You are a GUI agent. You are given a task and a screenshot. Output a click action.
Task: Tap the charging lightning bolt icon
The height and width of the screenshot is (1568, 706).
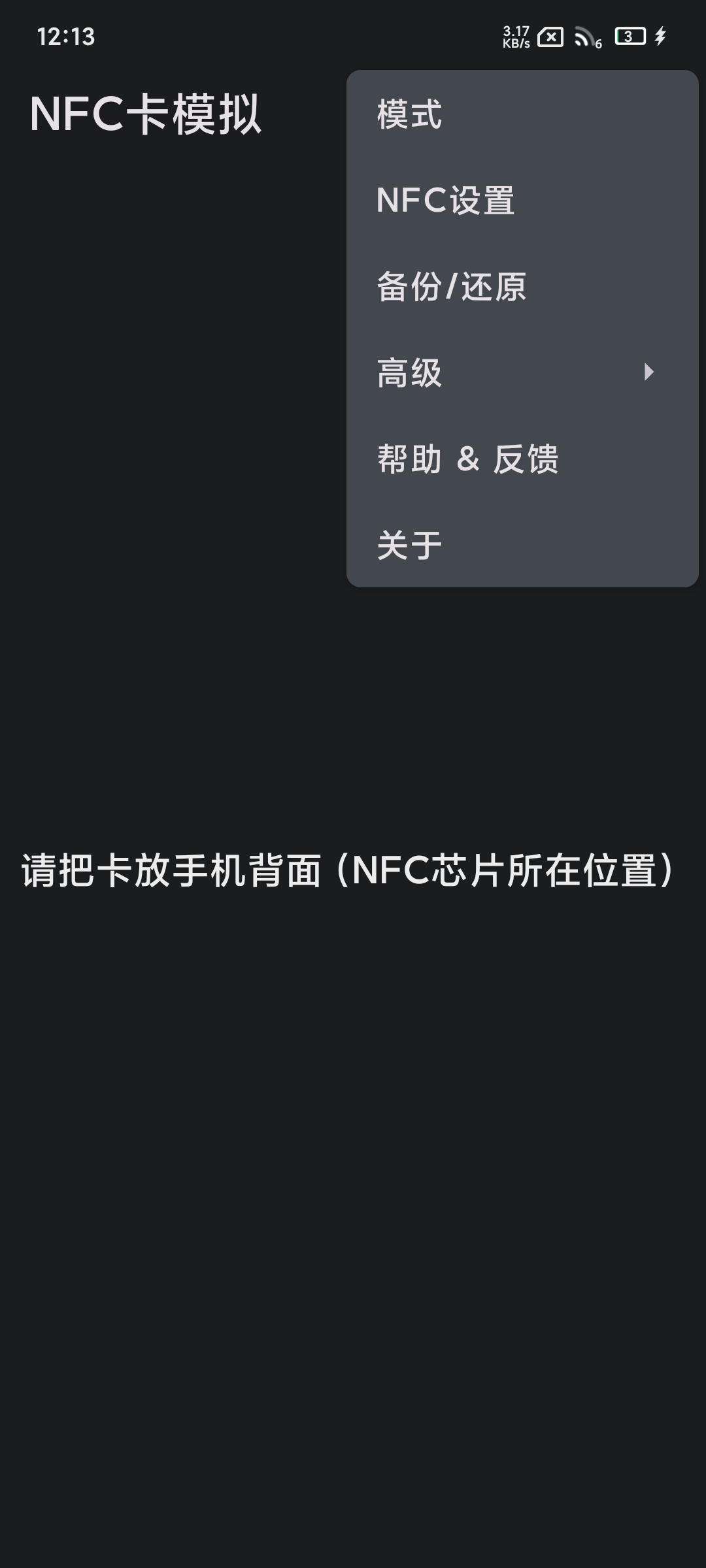[660, 37]
